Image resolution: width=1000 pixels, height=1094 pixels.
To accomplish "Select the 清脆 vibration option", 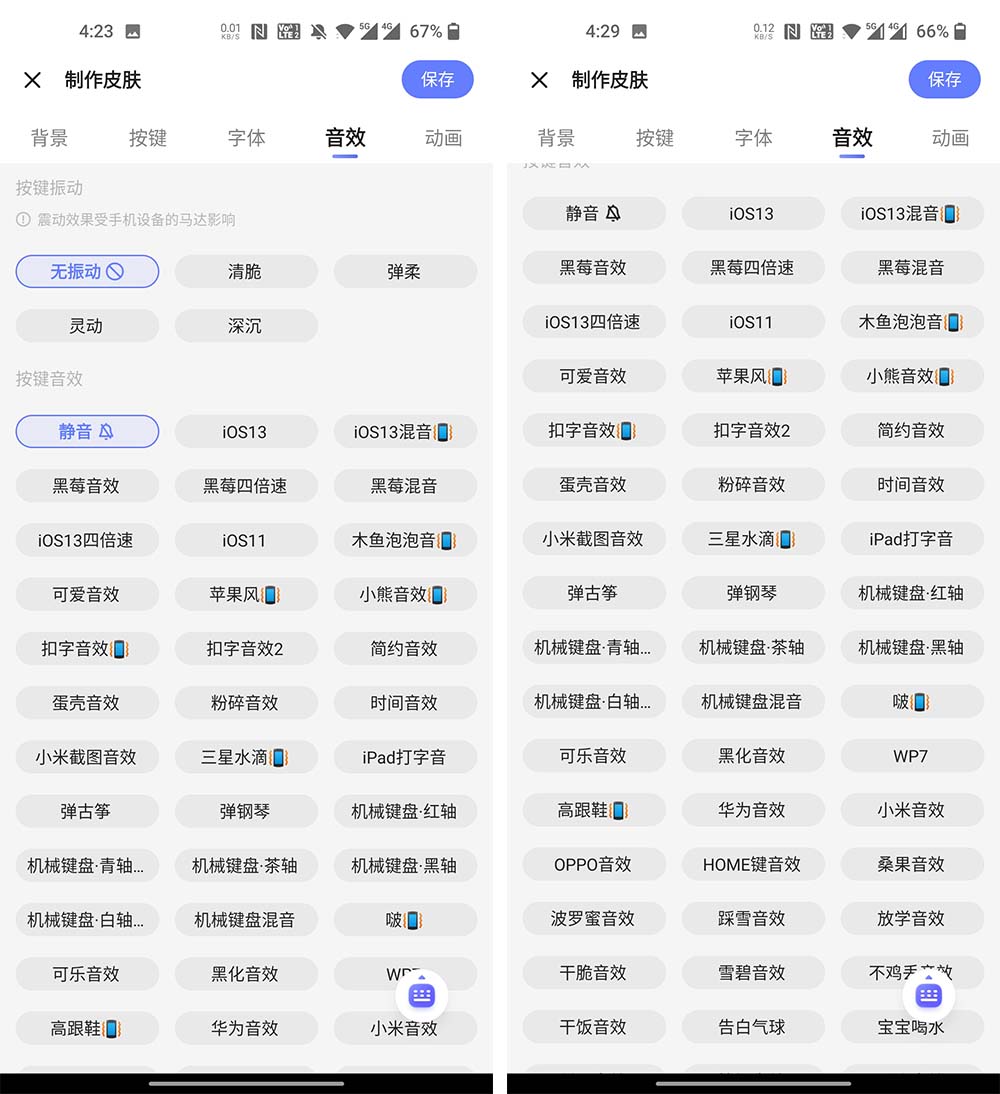I will 246,271.
